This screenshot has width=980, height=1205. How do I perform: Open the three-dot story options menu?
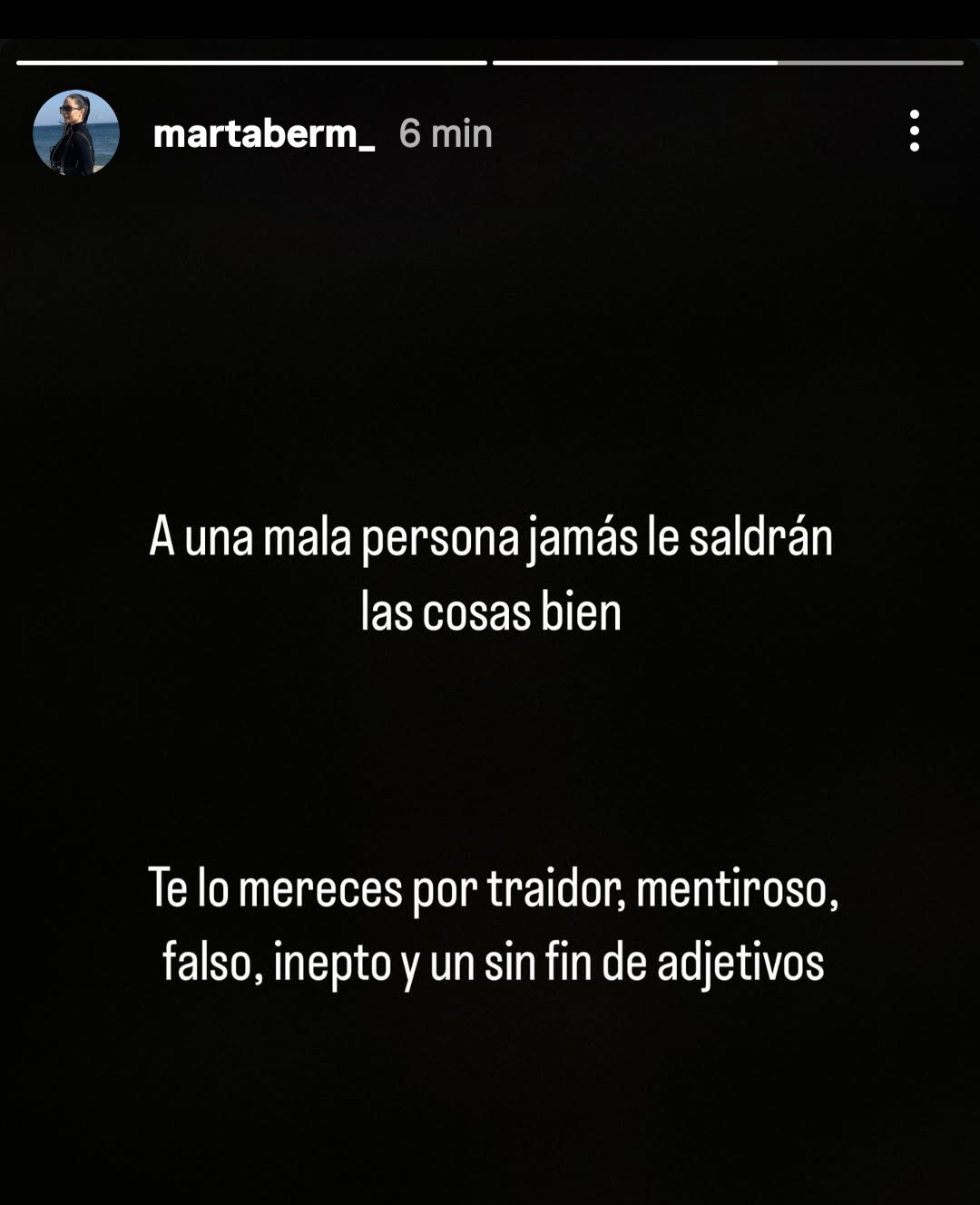(914, 132)
